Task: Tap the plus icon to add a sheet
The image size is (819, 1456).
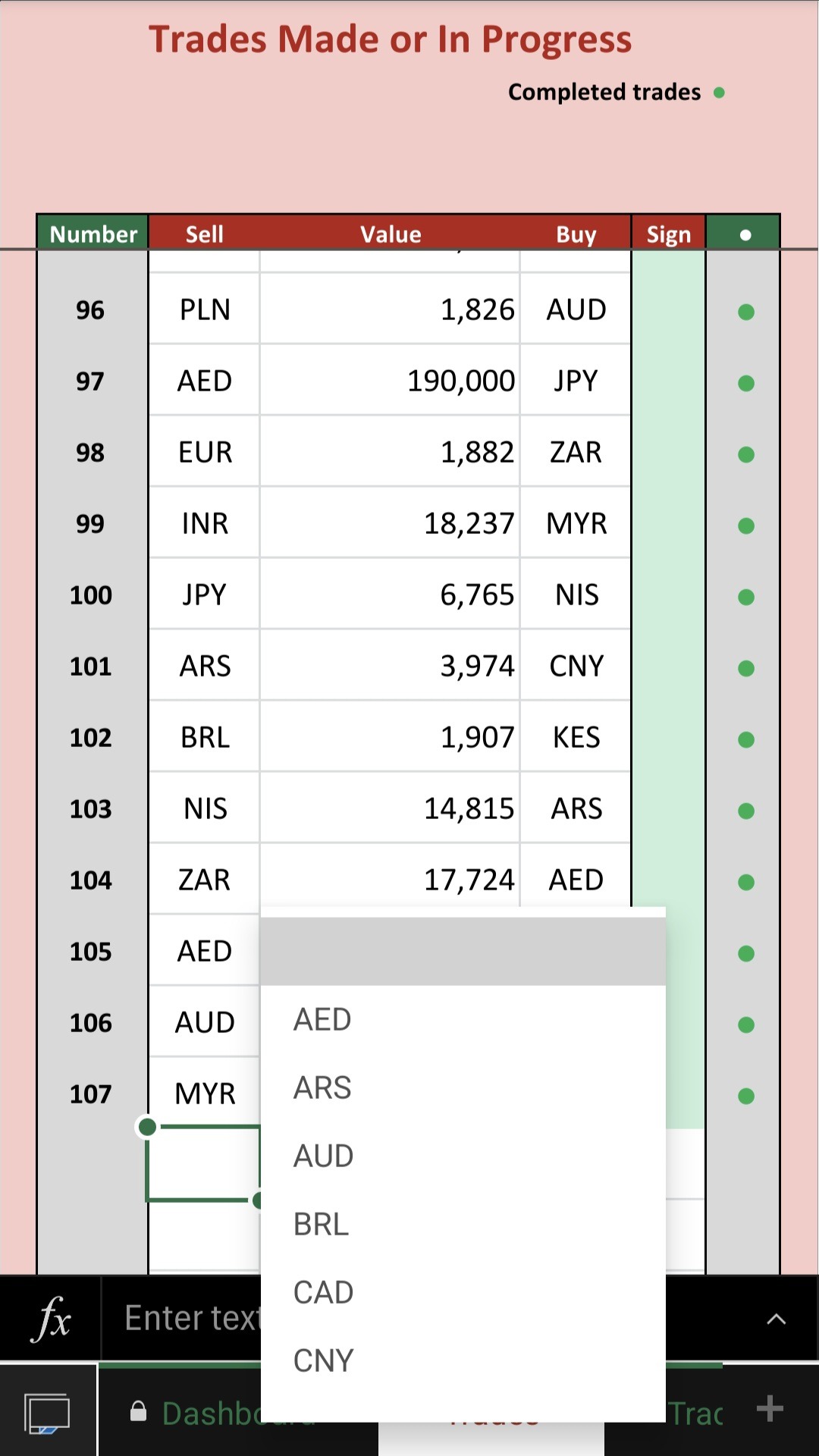Action: click(x=771, y=1407)
